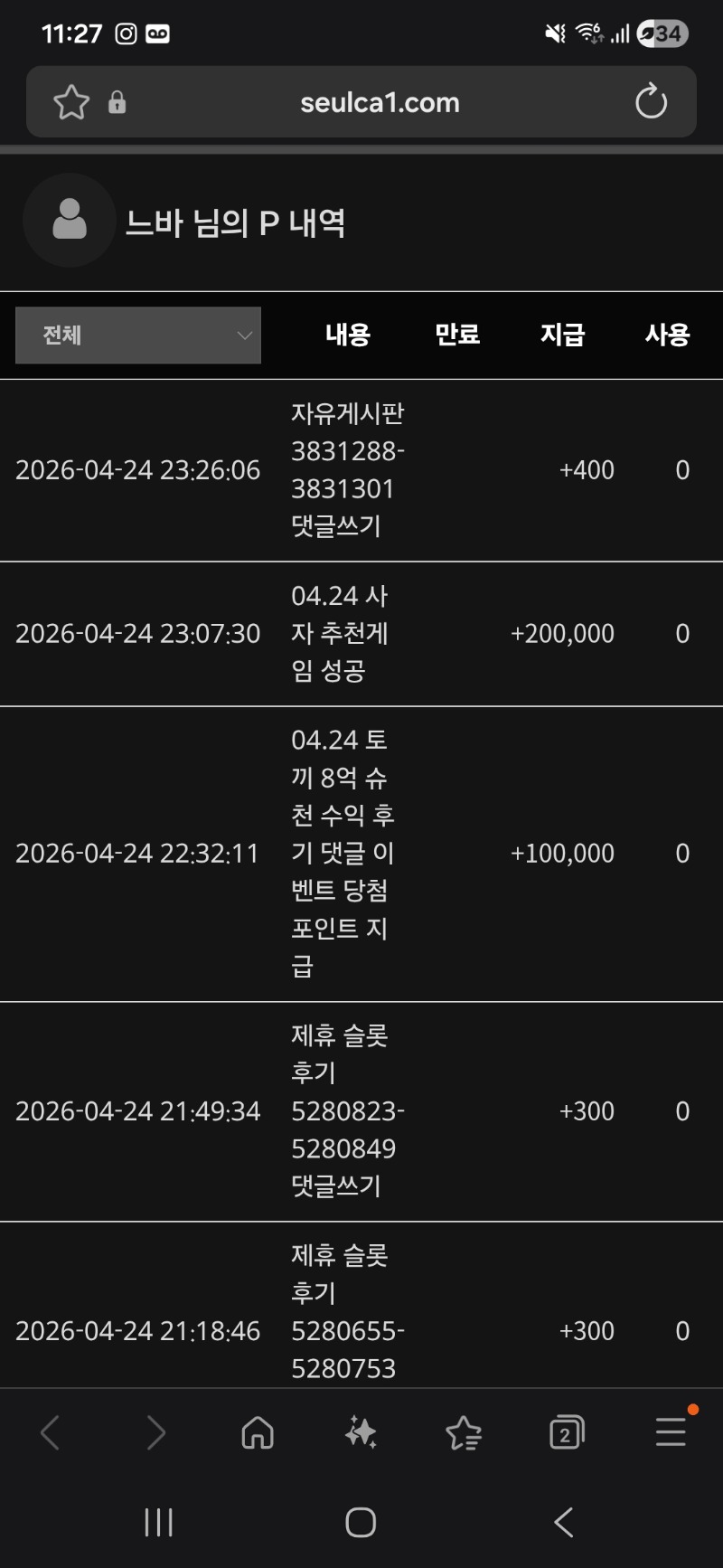
Task: Reload the current page
Action: coord(651,102)
